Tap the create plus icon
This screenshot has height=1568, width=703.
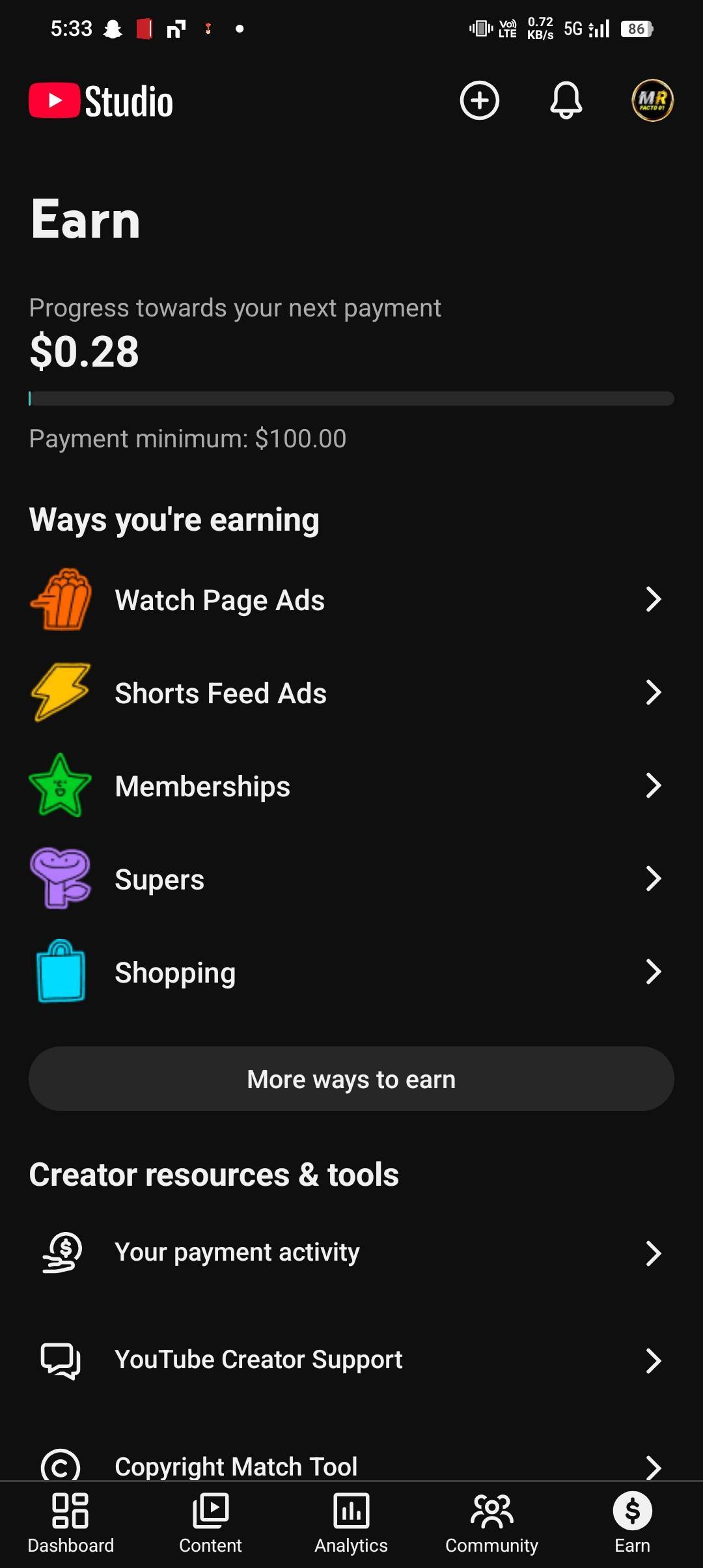pyautogui.click(x=480, y=100)
